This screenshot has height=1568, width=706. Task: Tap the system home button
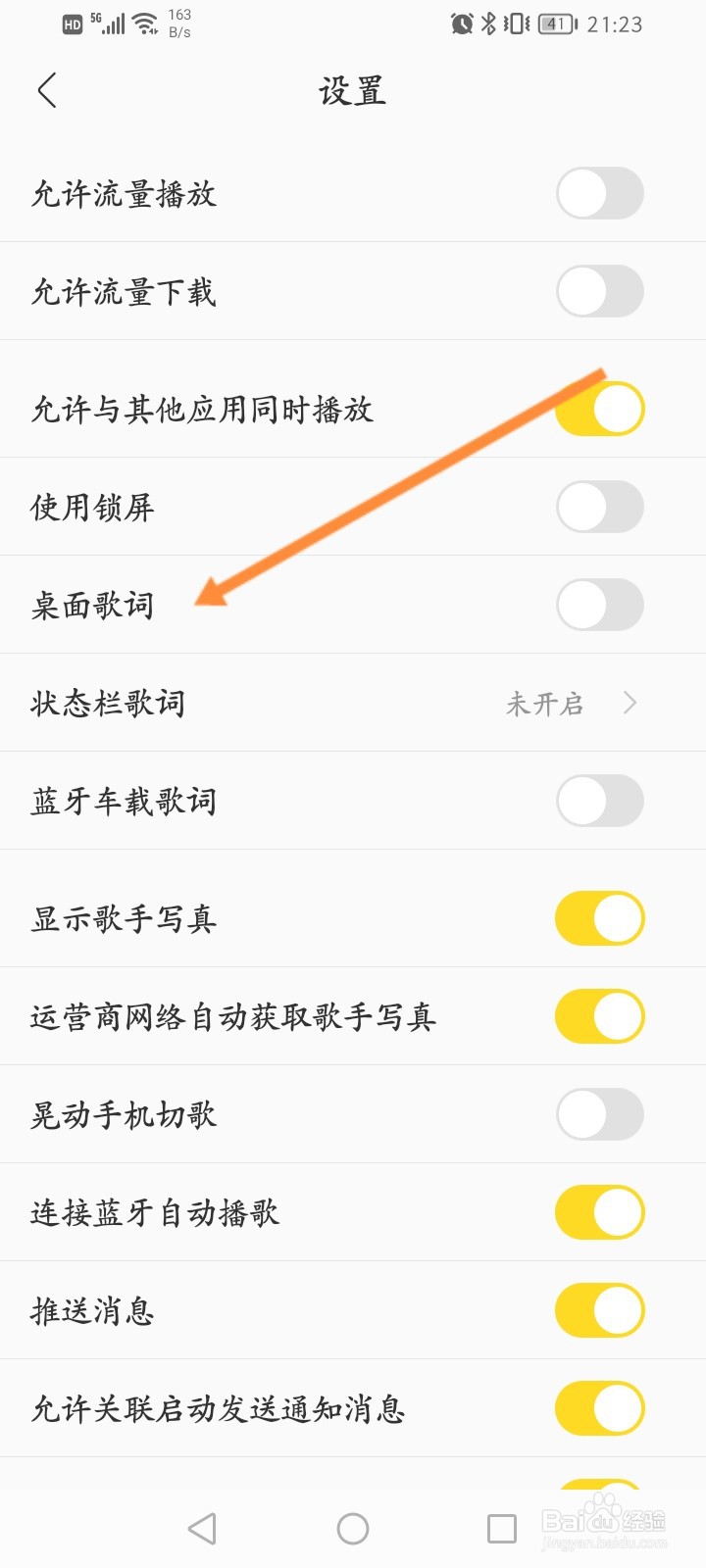353,1529
